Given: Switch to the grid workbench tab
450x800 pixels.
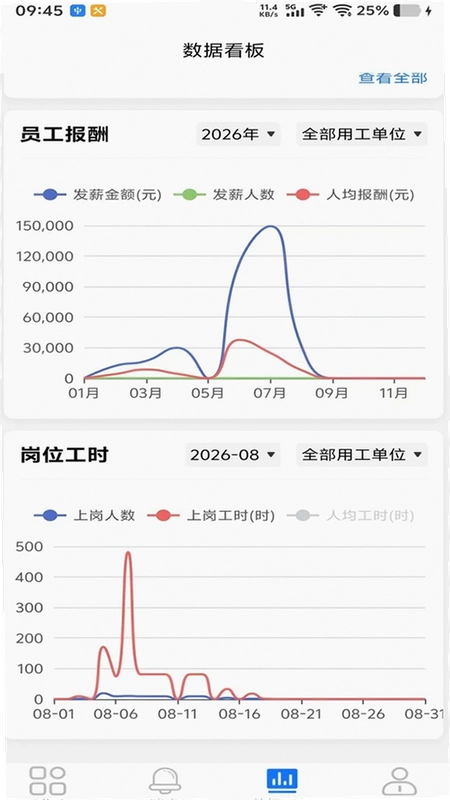Looking at the screenshot, I should pos(47,782).
